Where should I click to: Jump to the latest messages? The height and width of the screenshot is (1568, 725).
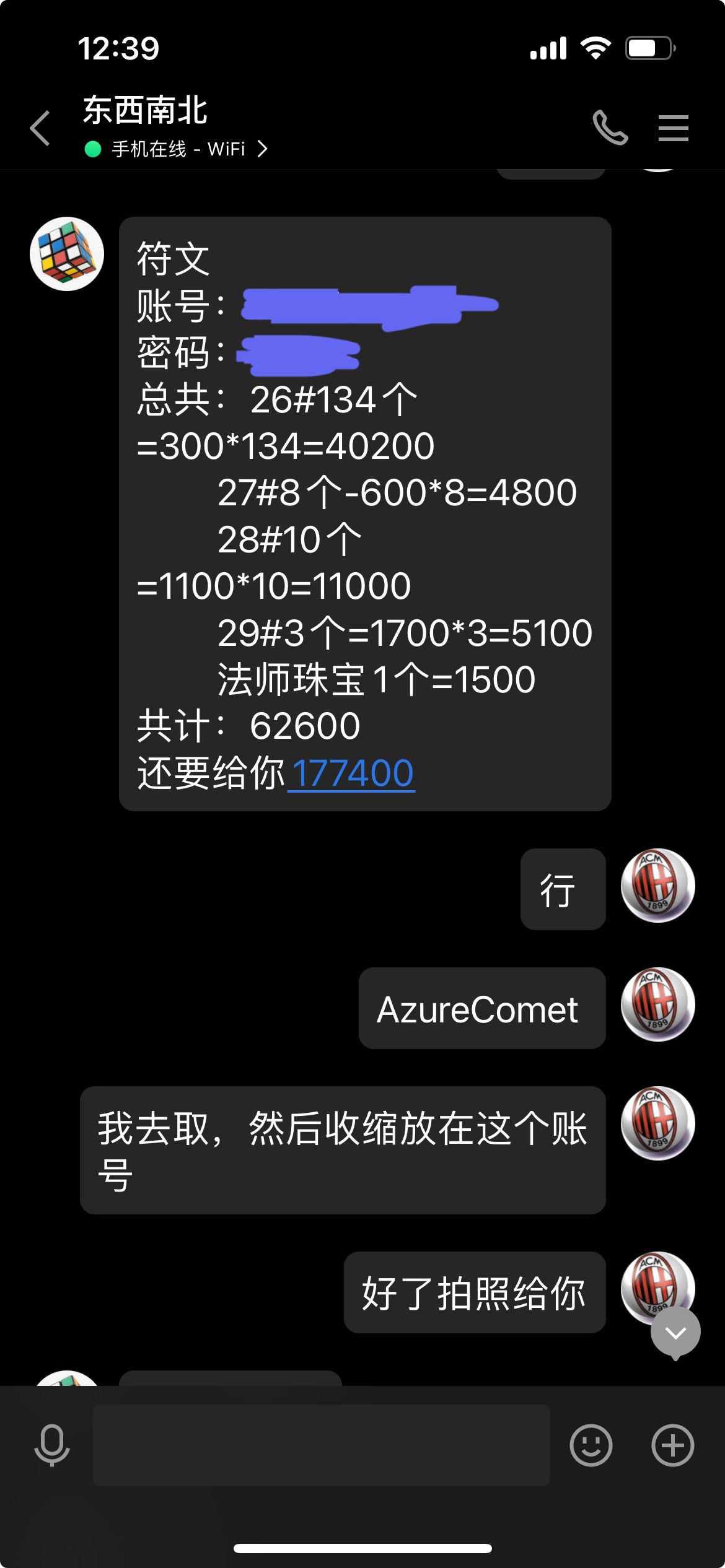[675, 1332]
